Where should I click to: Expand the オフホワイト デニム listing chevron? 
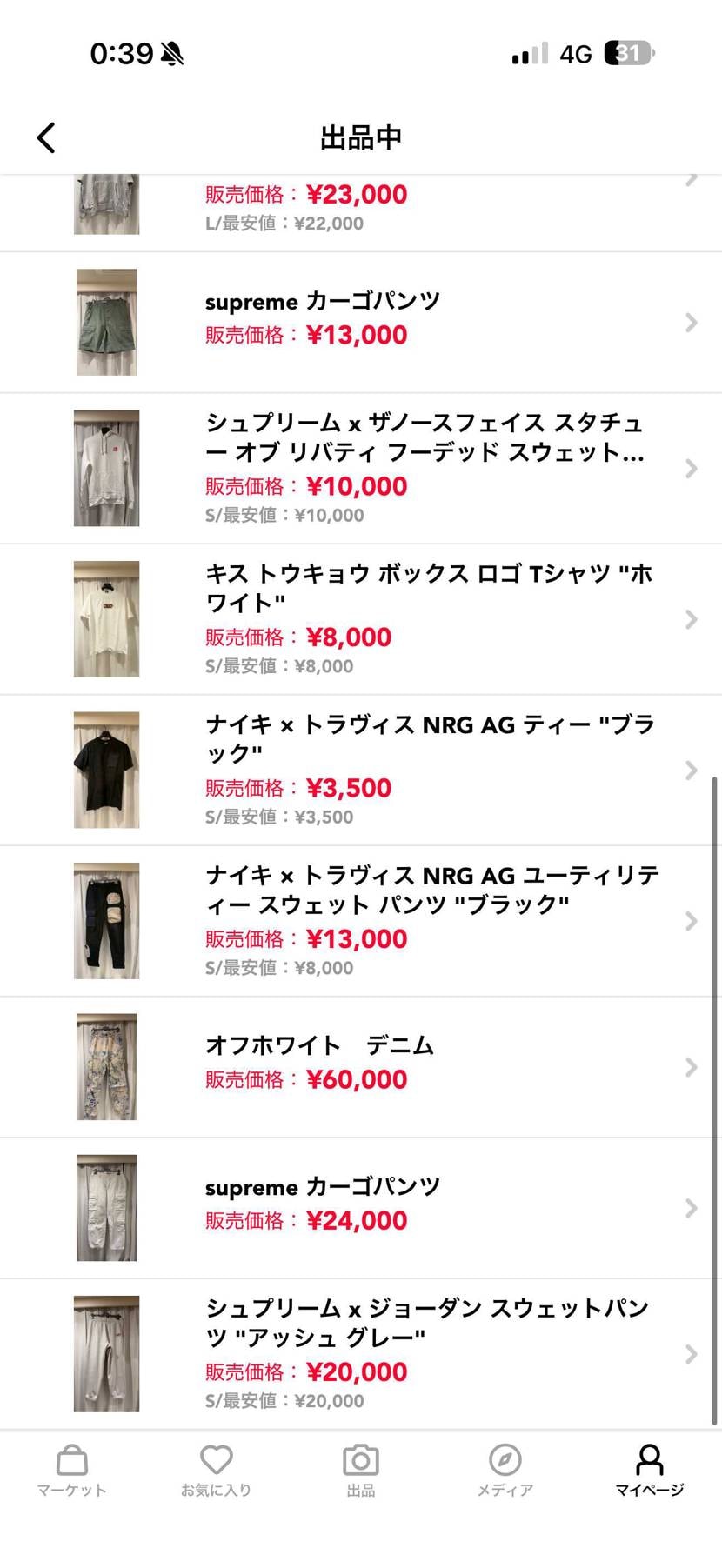pos(692,1065)
